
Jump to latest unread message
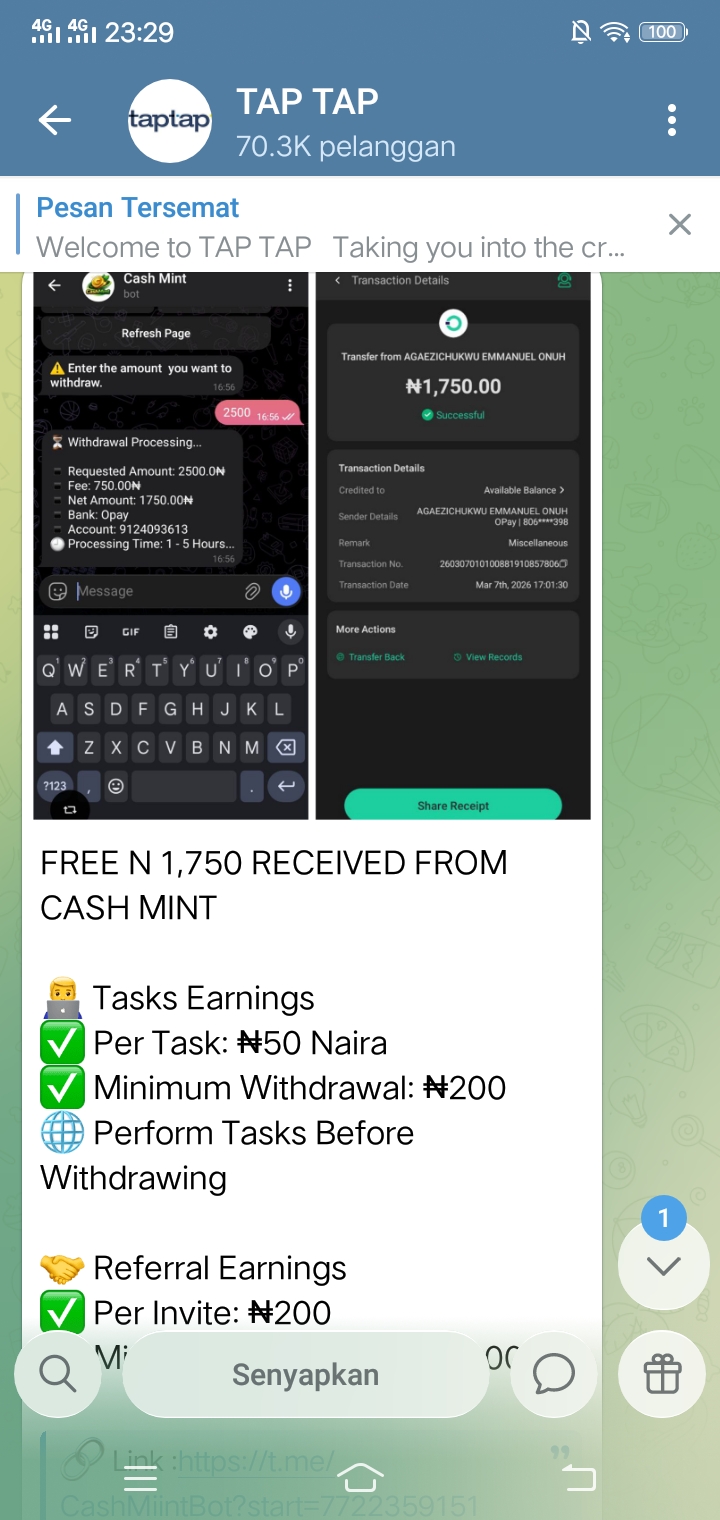point(663,1265)
